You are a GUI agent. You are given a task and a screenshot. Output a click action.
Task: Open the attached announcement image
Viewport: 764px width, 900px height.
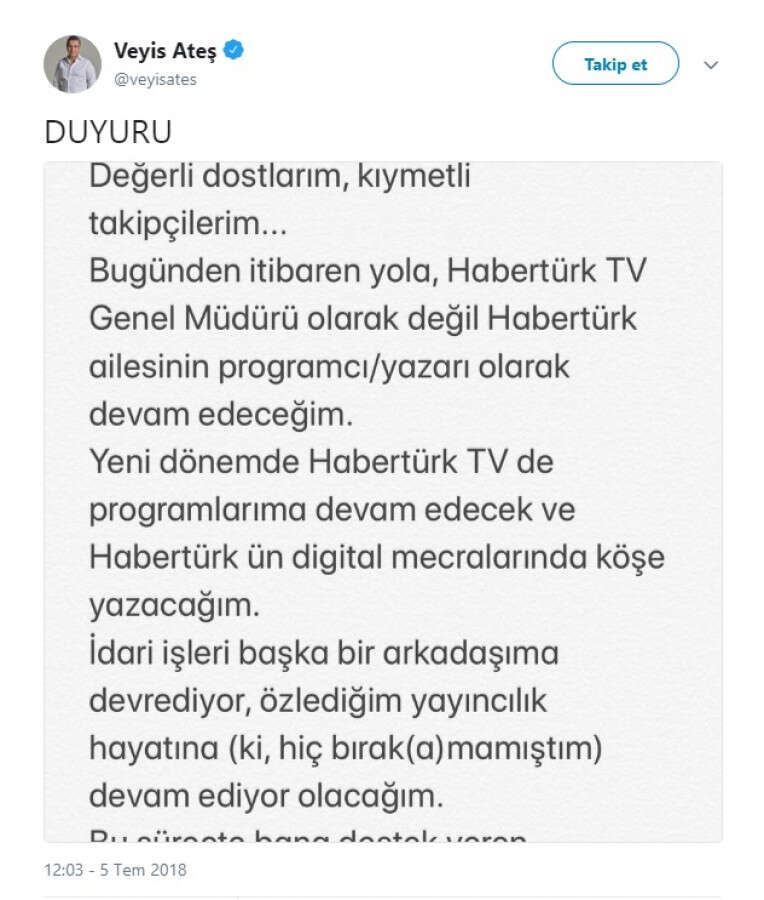pos(382,500)
